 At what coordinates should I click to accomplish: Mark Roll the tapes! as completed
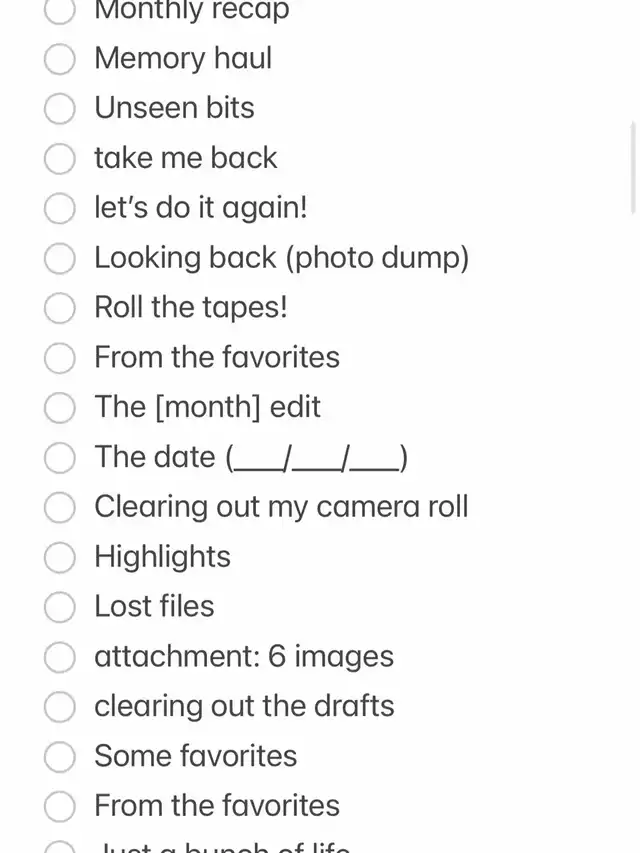tap(60, 308)
